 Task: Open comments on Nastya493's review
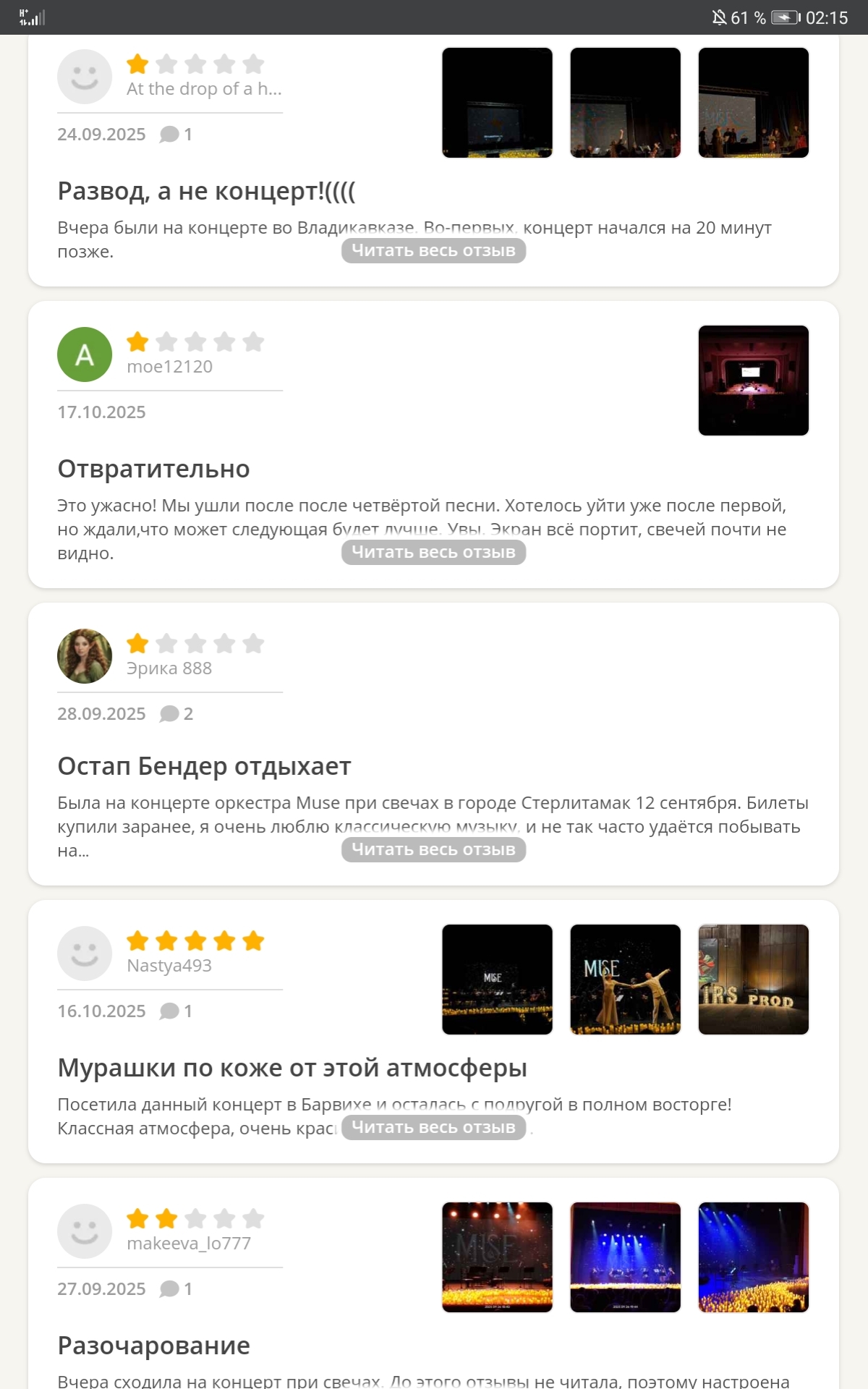click(176, 1011)
